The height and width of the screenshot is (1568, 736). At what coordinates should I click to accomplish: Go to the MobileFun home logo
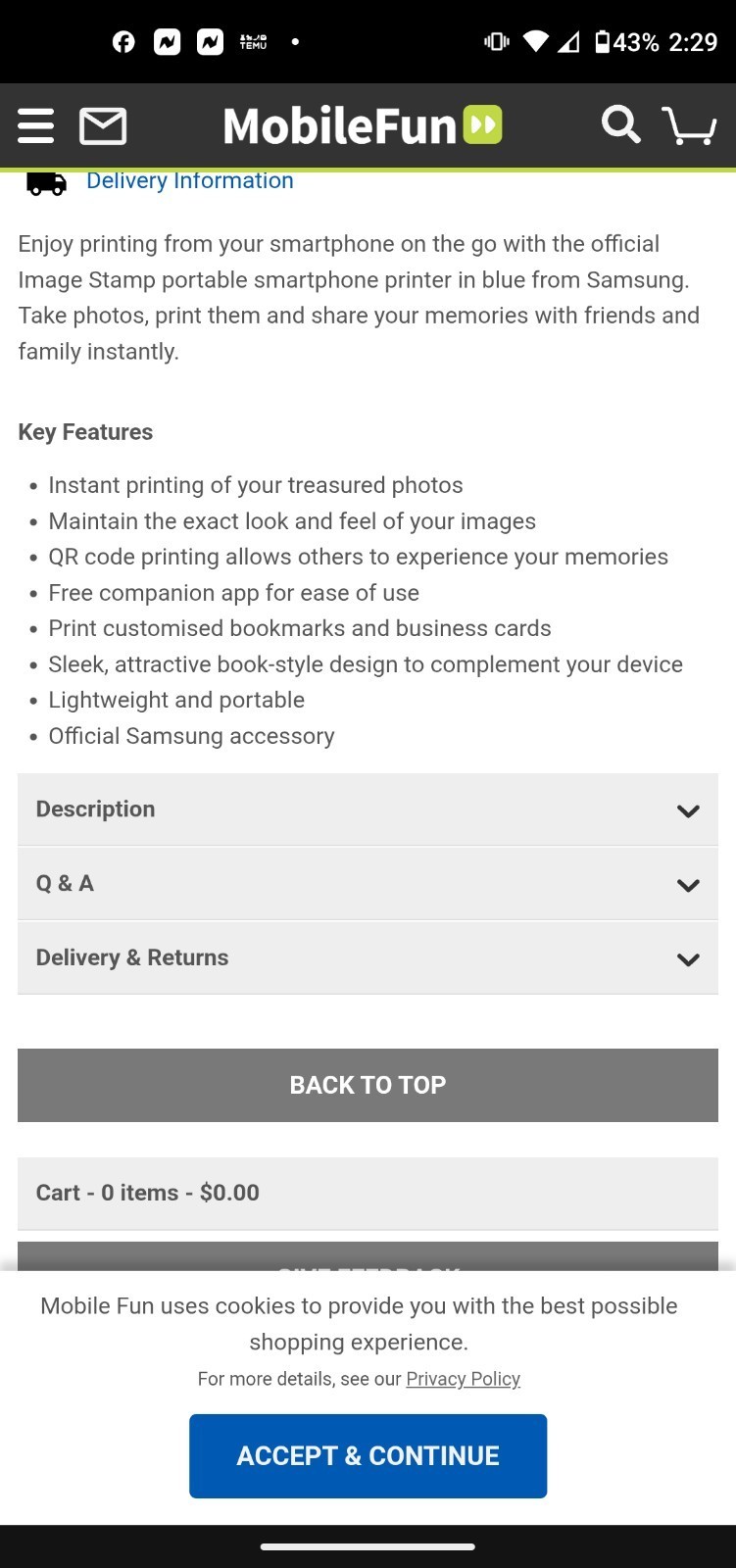(x=363, y=126)
